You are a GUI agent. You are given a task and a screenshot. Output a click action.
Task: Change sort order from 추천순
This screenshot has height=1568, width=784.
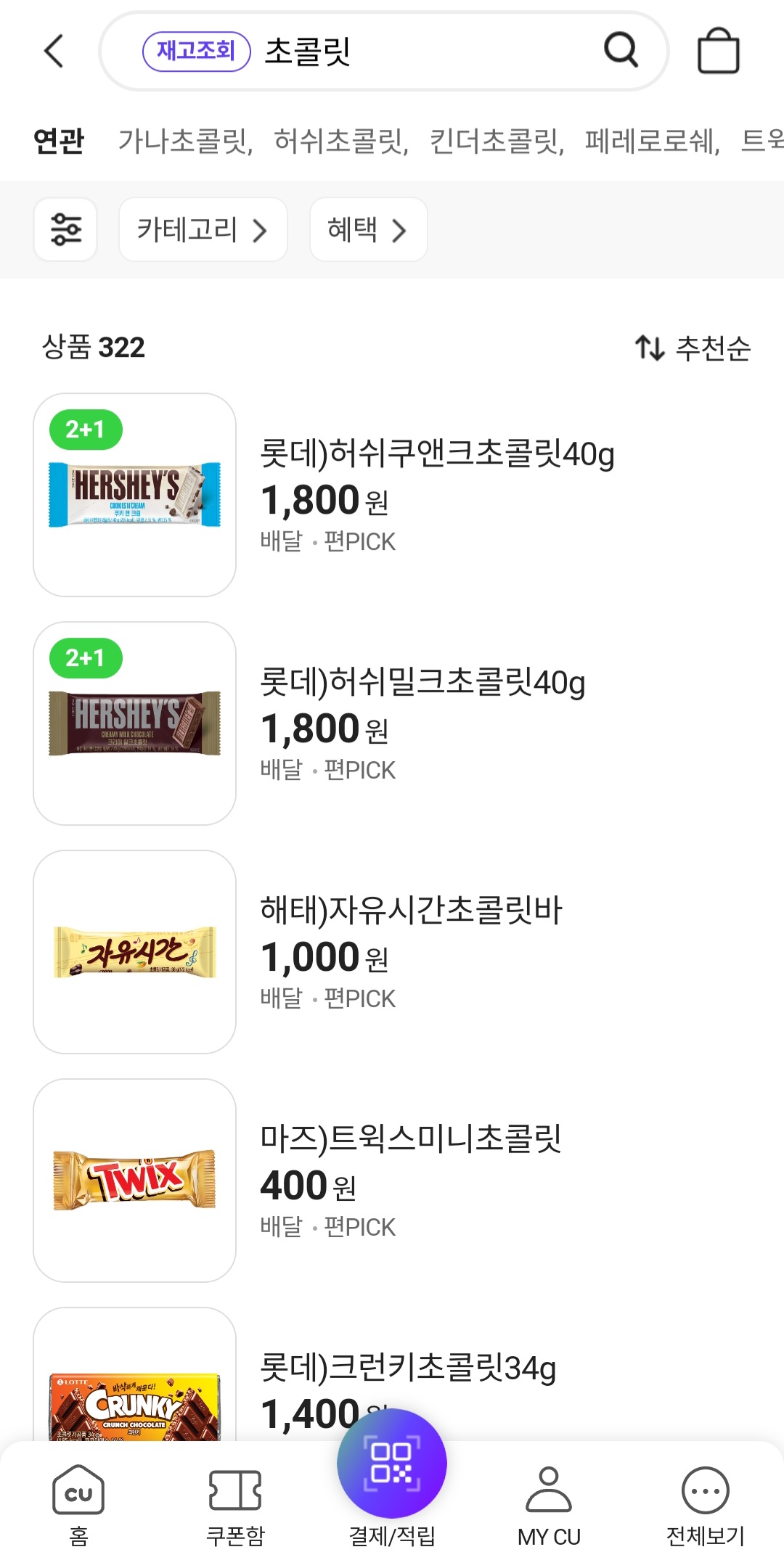point(693,348)
